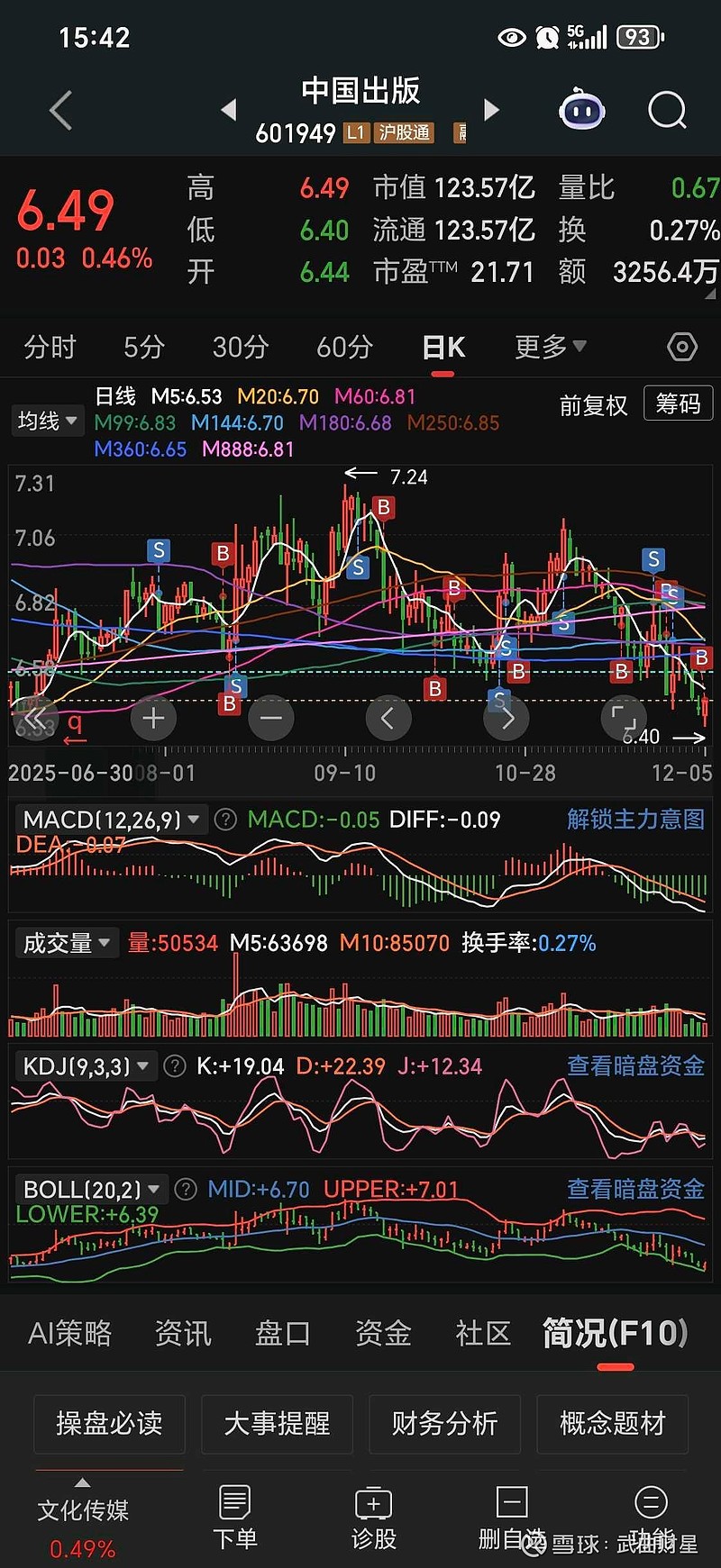This screenshot has width=721, height=1568.
Task: Open 解锁主力意图 link
Action: [635, 819]
